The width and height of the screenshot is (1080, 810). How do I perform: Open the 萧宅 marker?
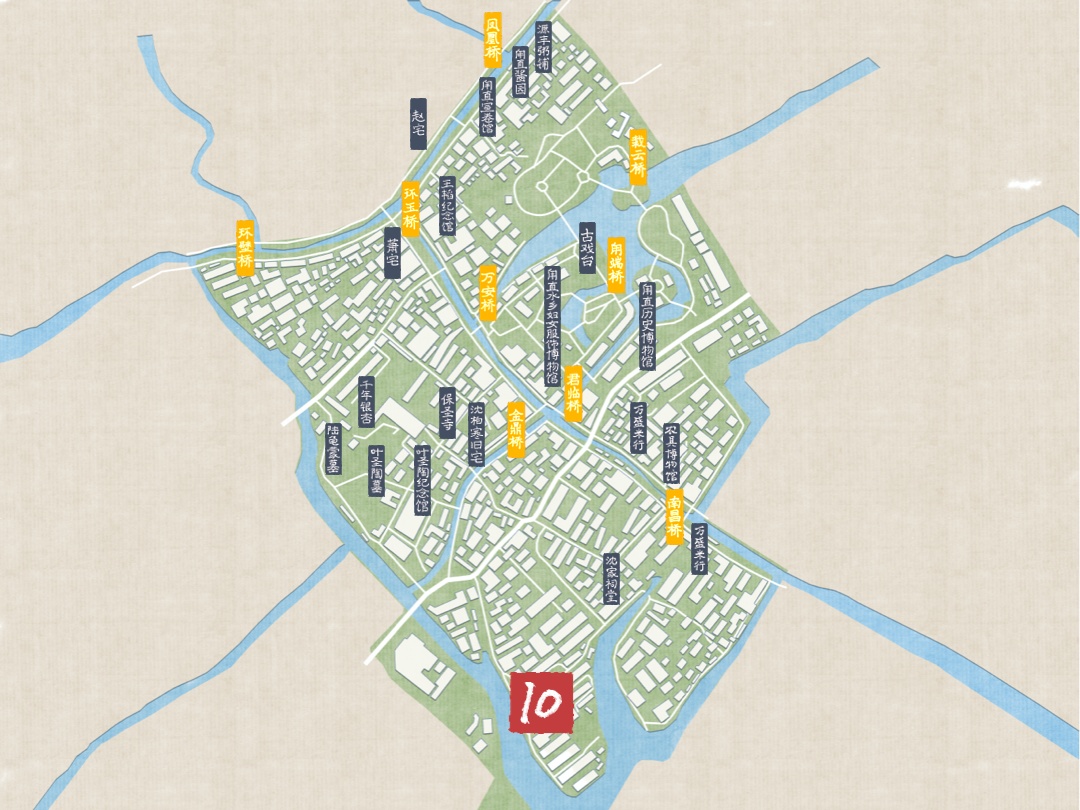pyautogui.click(x=392, y=253)
